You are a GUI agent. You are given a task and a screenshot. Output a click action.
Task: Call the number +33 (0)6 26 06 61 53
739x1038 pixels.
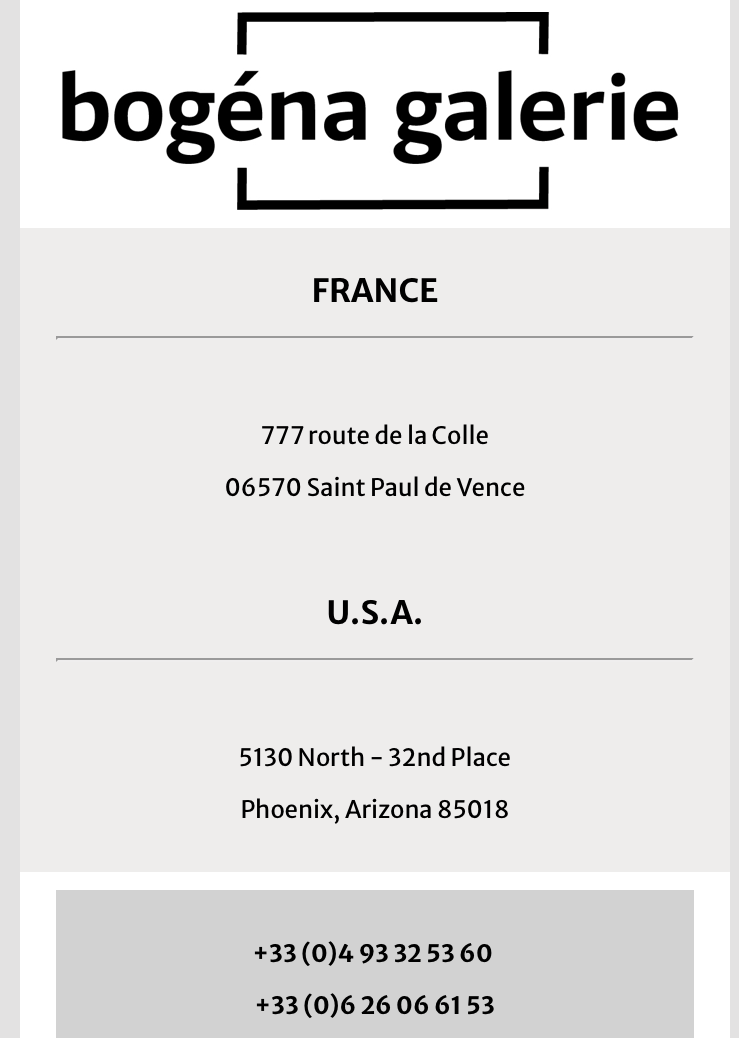click(374, 1005)
